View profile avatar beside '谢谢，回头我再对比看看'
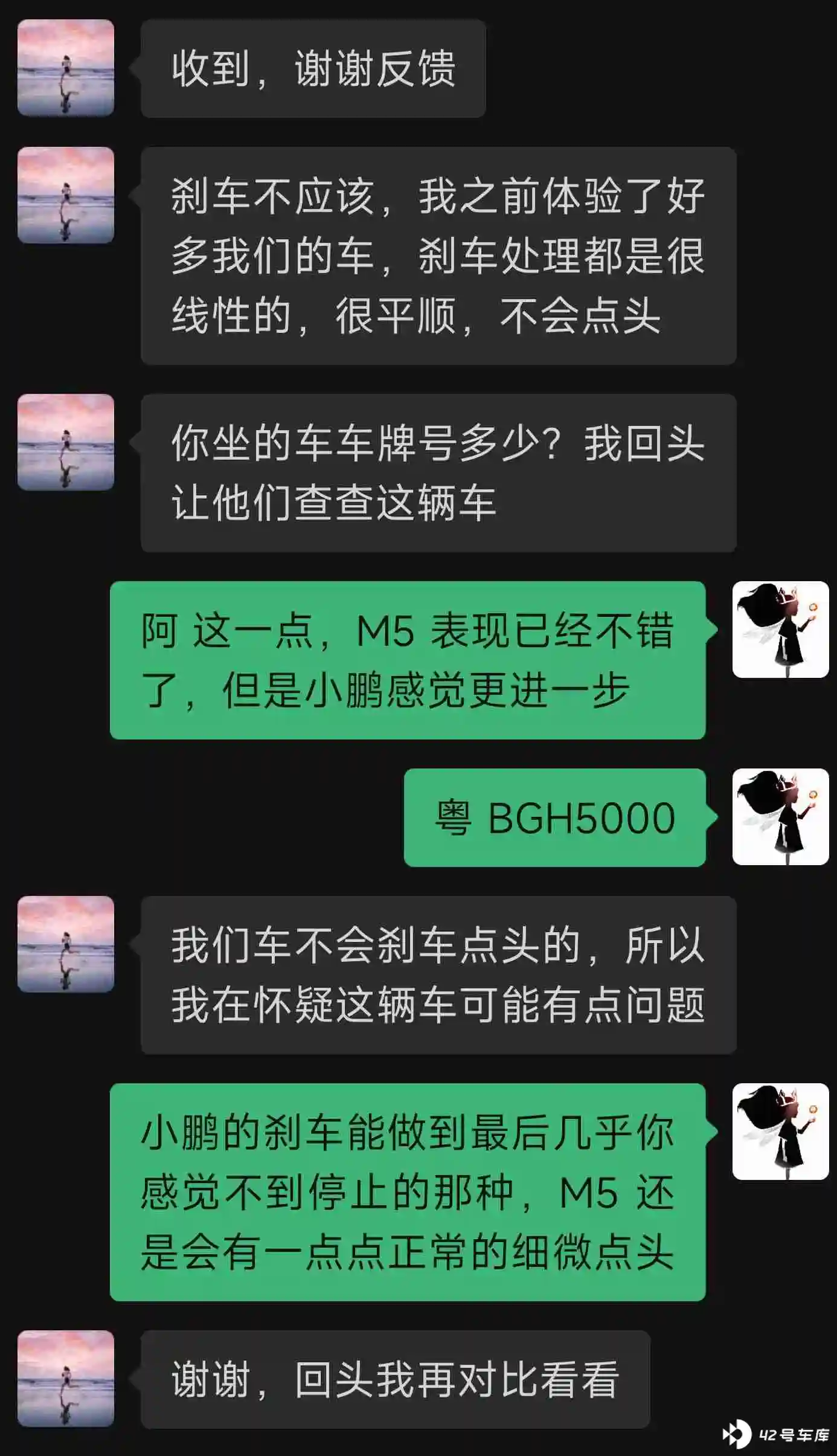Viewport: 837px width, 1456px height. coord(66,1379)
